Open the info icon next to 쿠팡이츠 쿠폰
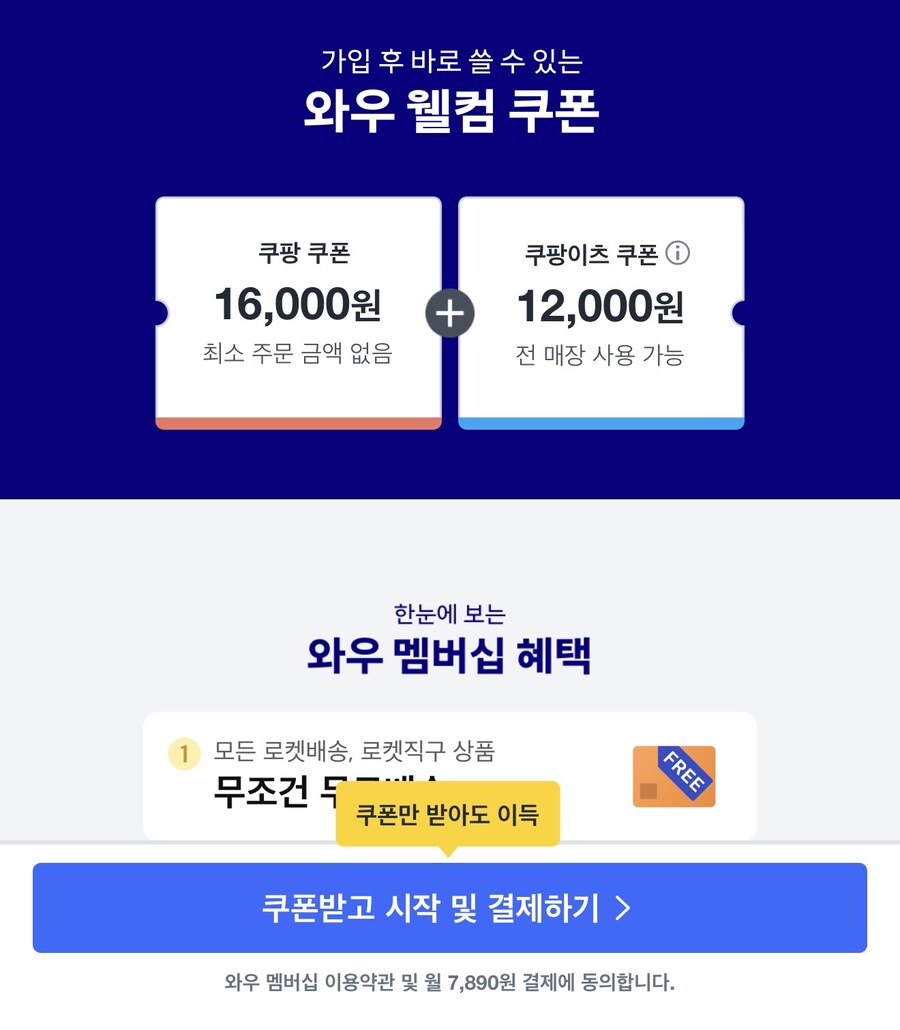The width and height of the screenshot is (900, 1030). (678, 254)
